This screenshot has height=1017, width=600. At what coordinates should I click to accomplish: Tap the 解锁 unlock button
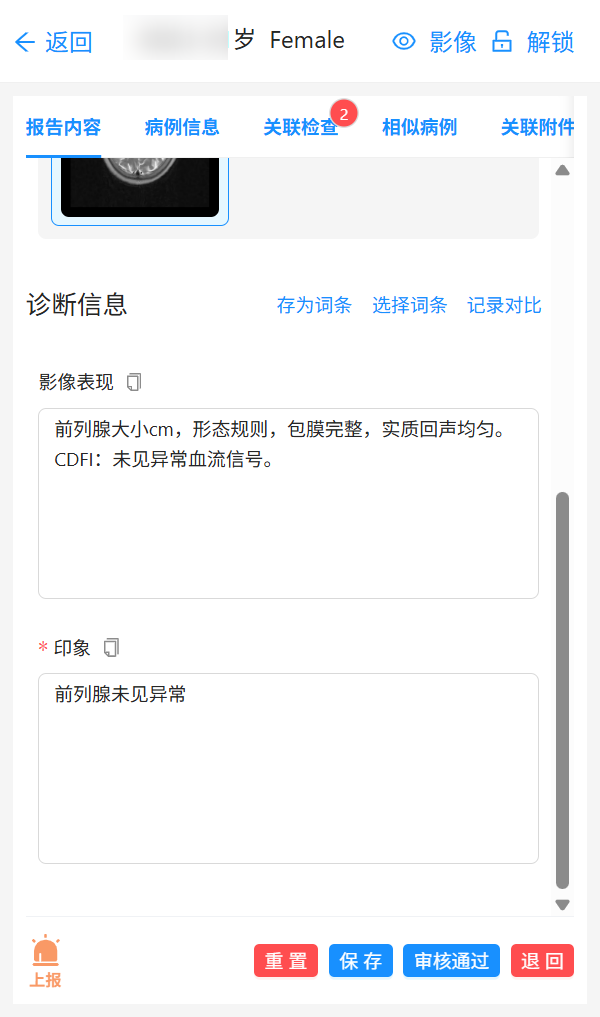point(533,42)
